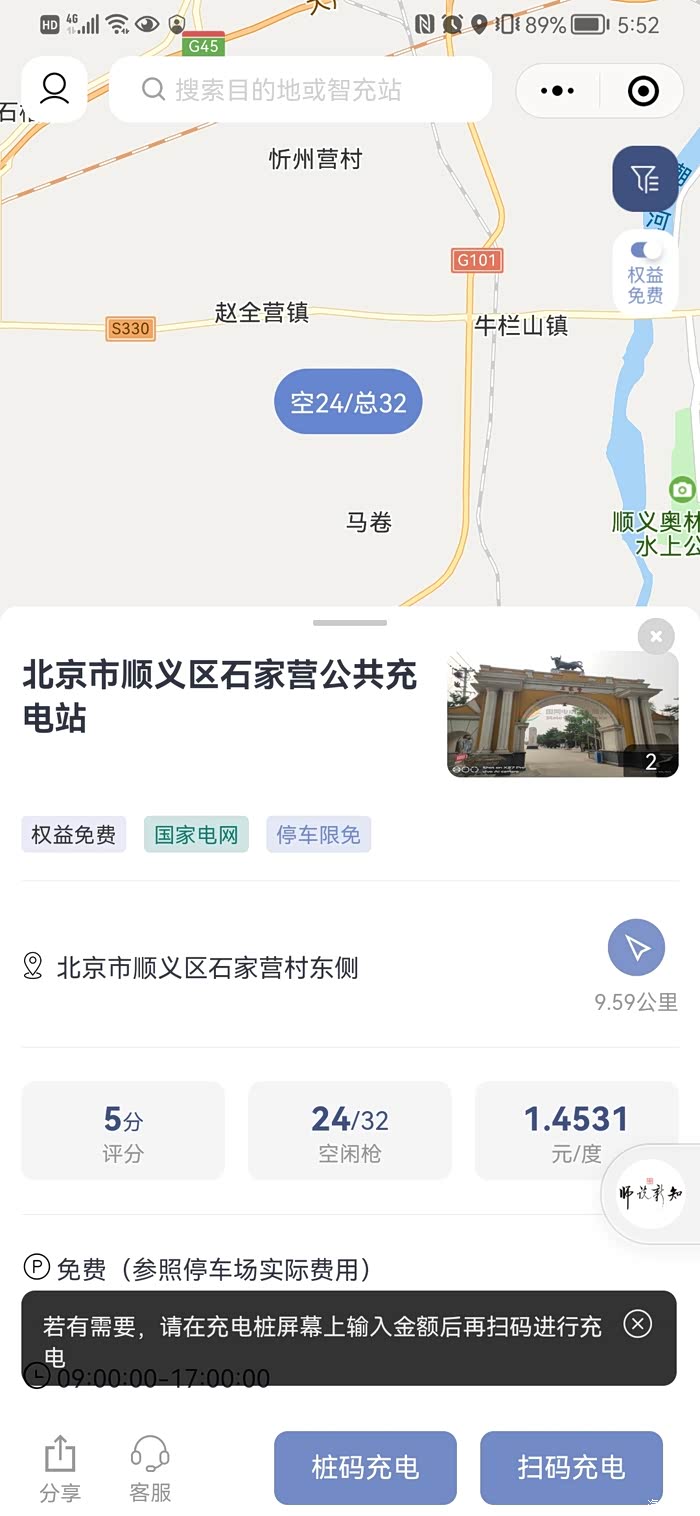The height and width of the screenshot is (1516, 700).
Task: Open the mini program three-dot menu
Action: click(557, 91)
